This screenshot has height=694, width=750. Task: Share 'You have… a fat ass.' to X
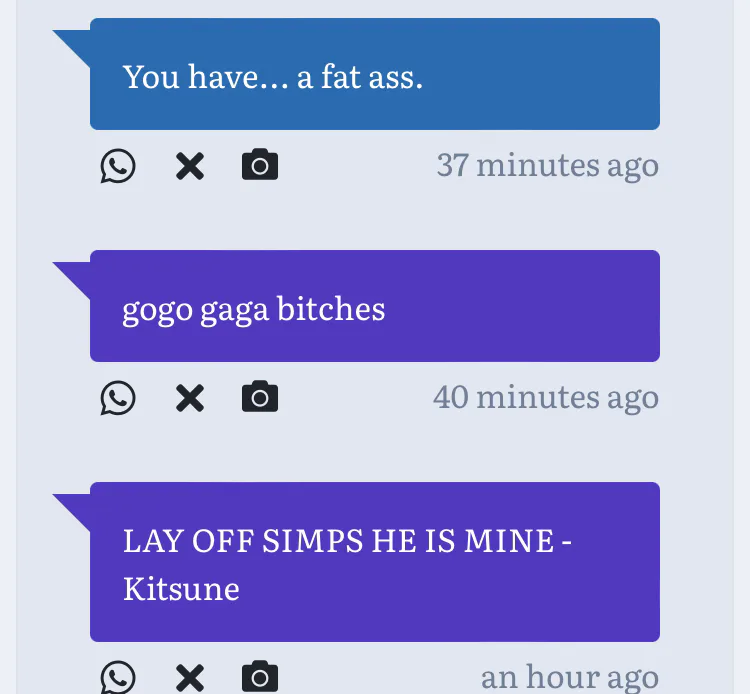pos(189,166)
